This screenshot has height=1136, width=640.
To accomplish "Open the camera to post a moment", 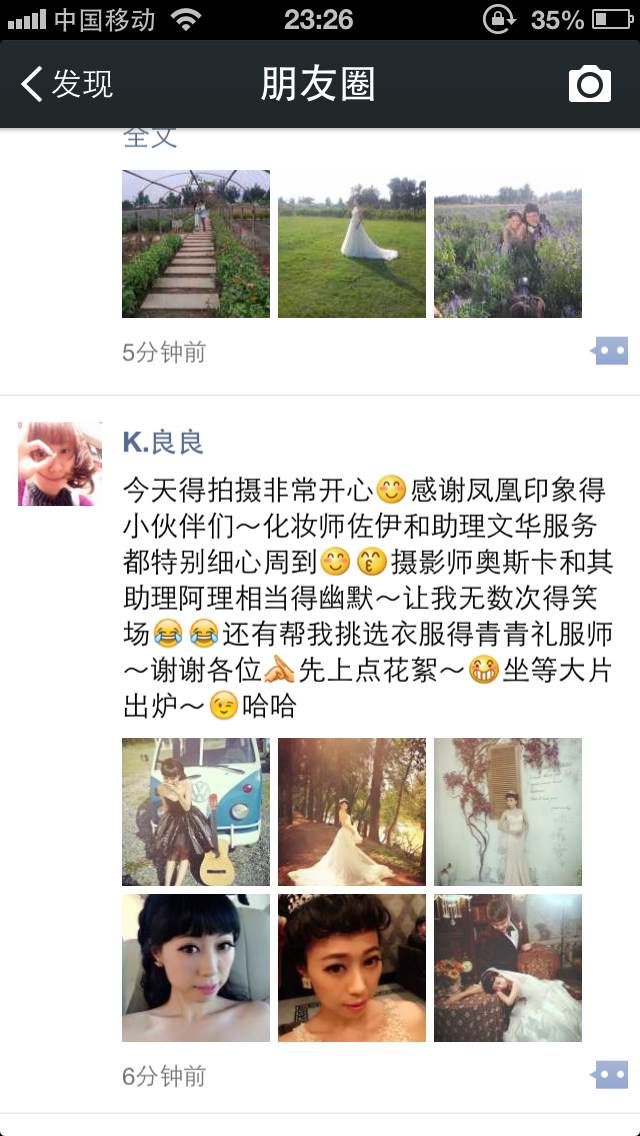I will click(589, 84).
